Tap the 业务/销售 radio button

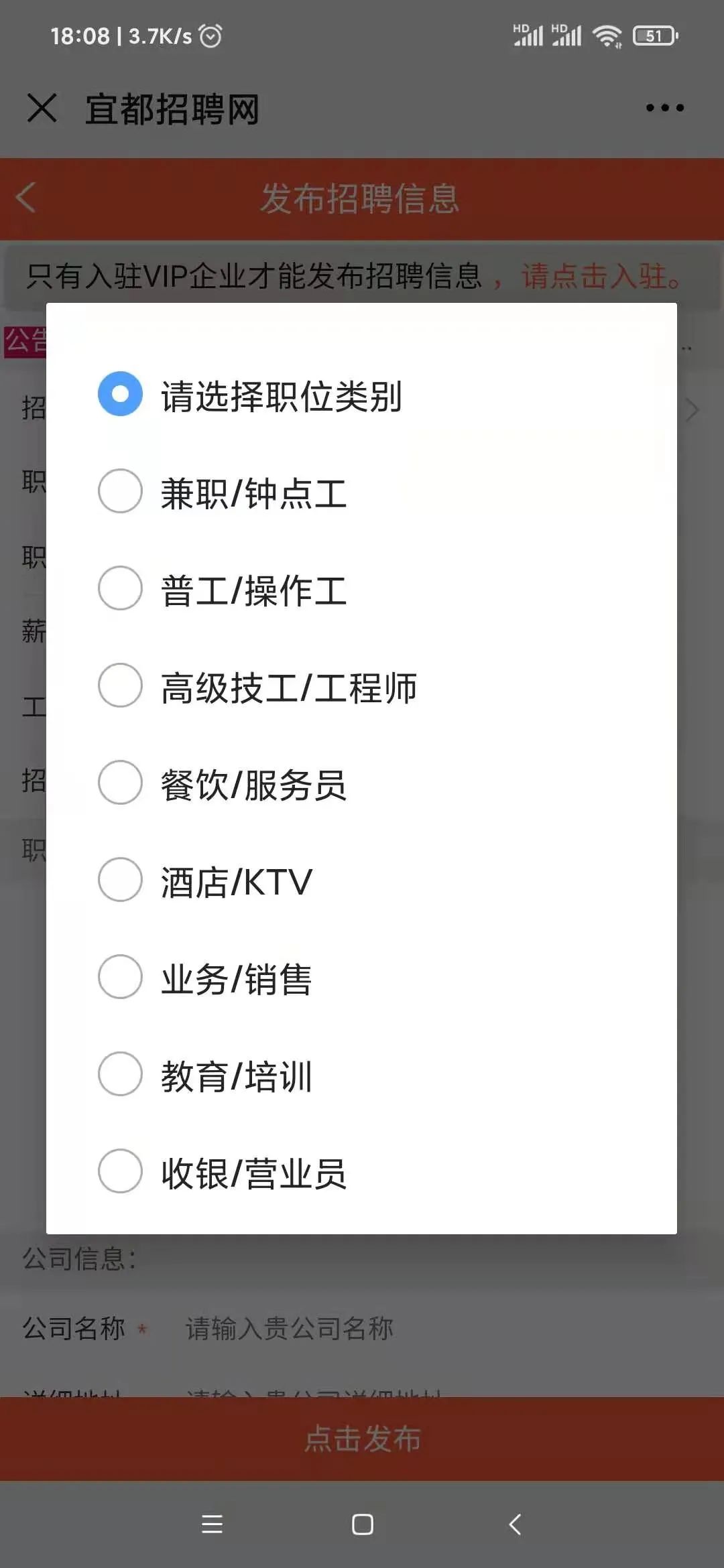361,978
